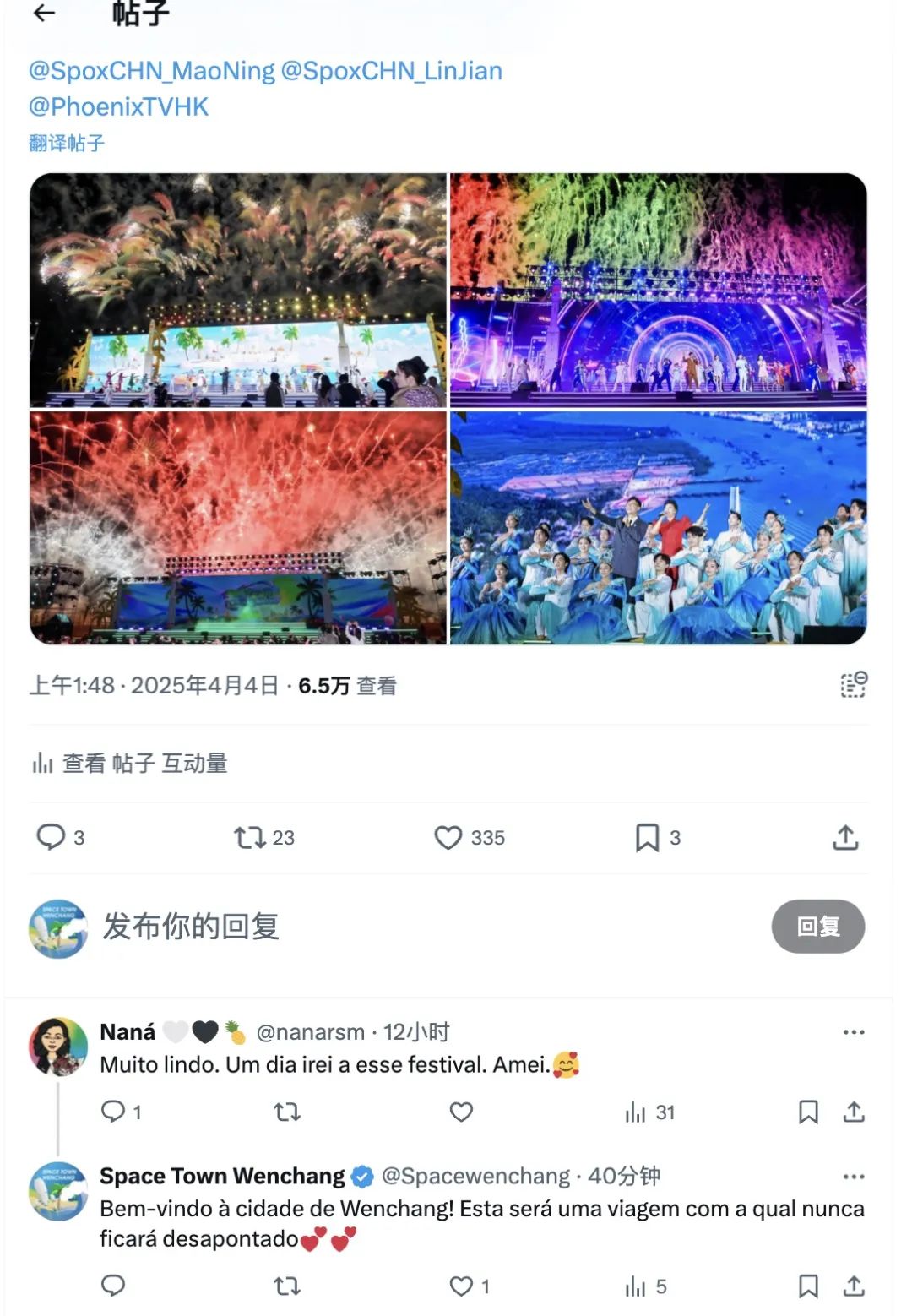Viewport: 912px width, 1316px height.
Task: Tap 翻译帖子 to translate the post
Action: pos(67,143)
